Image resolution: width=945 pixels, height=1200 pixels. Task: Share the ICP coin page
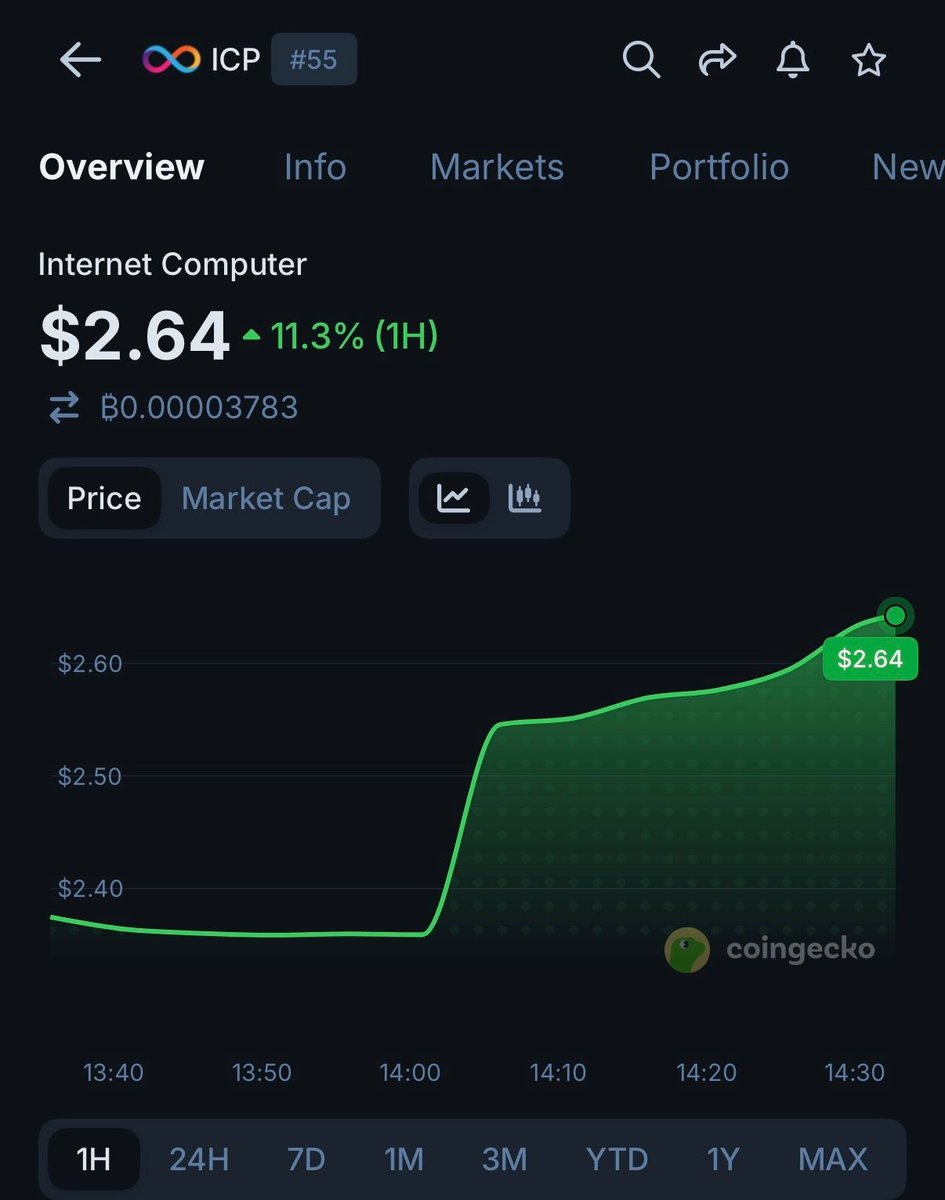point(716,61)
